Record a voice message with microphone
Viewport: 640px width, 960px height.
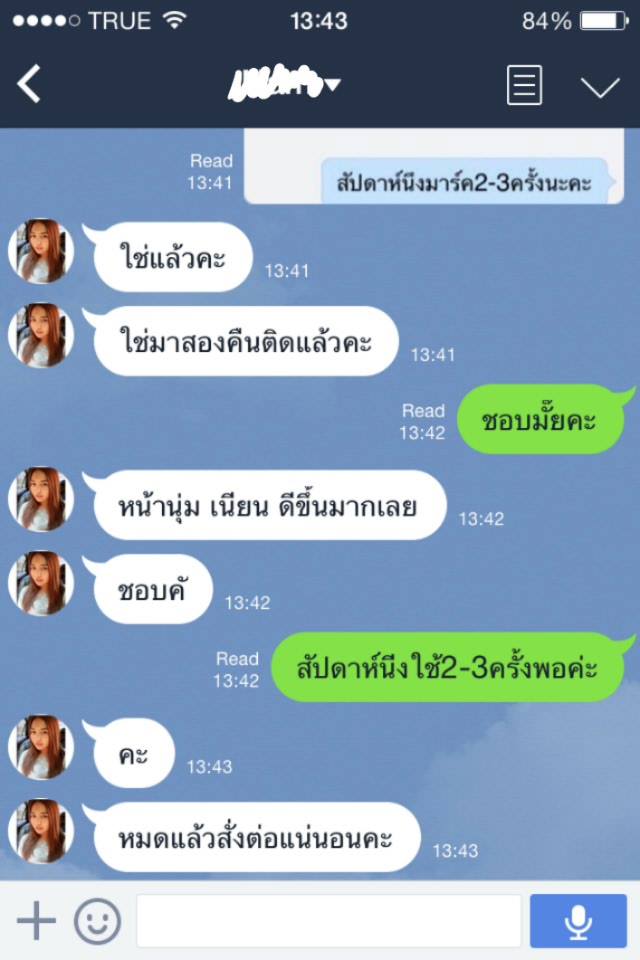(578, 920)
